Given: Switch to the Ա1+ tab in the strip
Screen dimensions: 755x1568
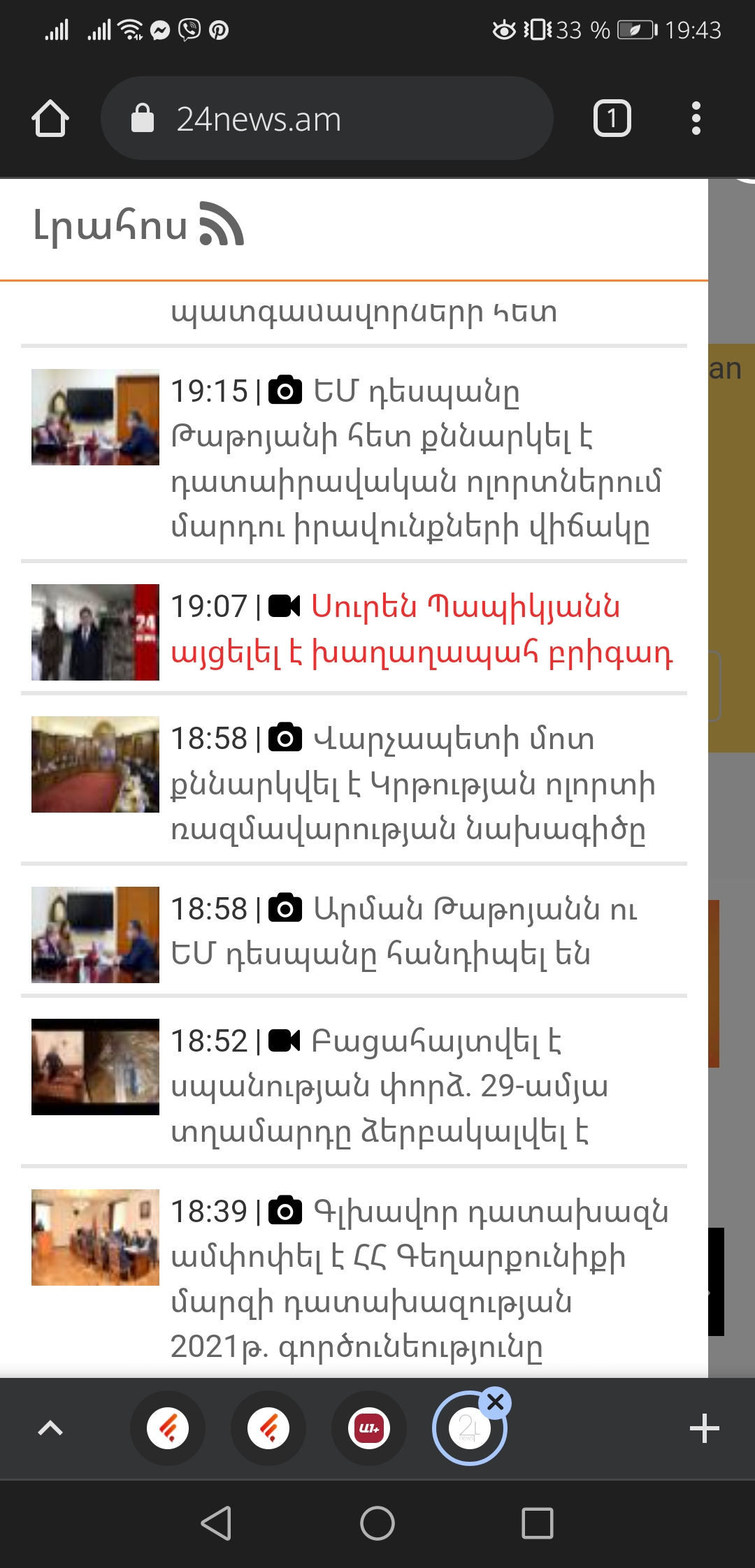Looking at the screenshot, I should coord(369,1428).
